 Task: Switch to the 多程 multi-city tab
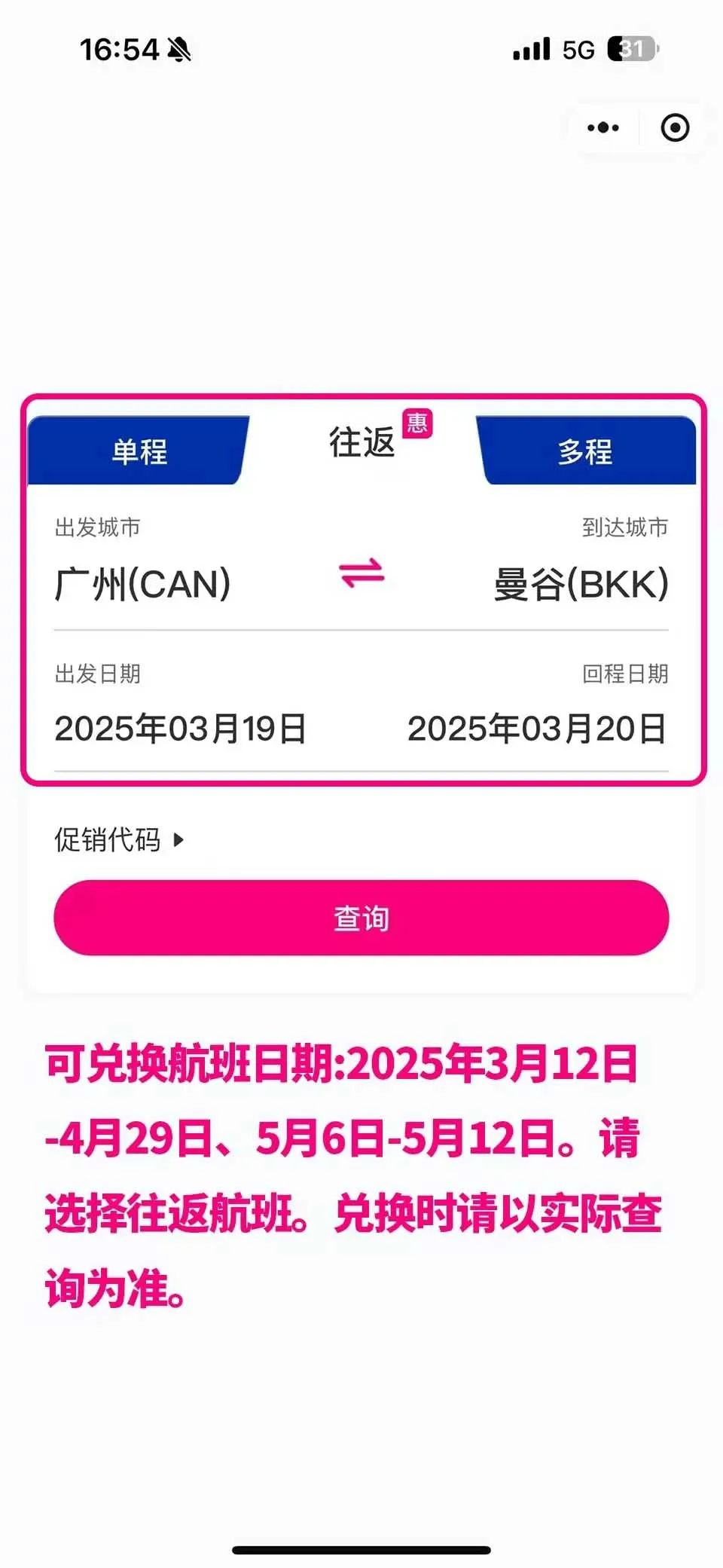point(585,451)
